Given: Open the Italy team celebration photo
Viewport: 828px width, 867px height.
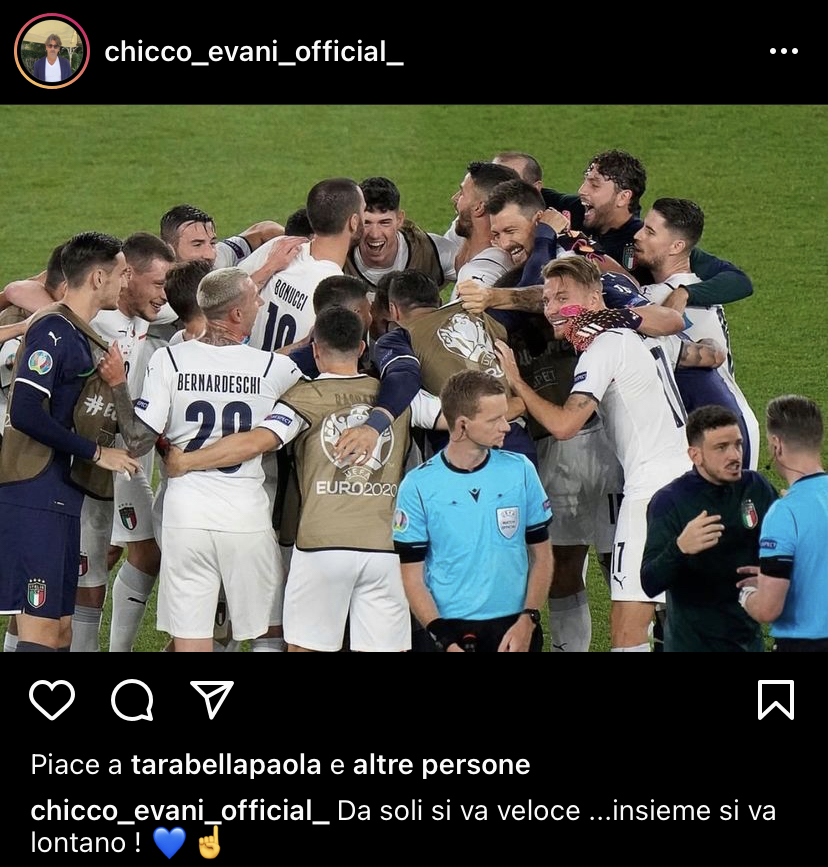Looking at the screenshot, I should pyautogui.click(x=414, y=378).
